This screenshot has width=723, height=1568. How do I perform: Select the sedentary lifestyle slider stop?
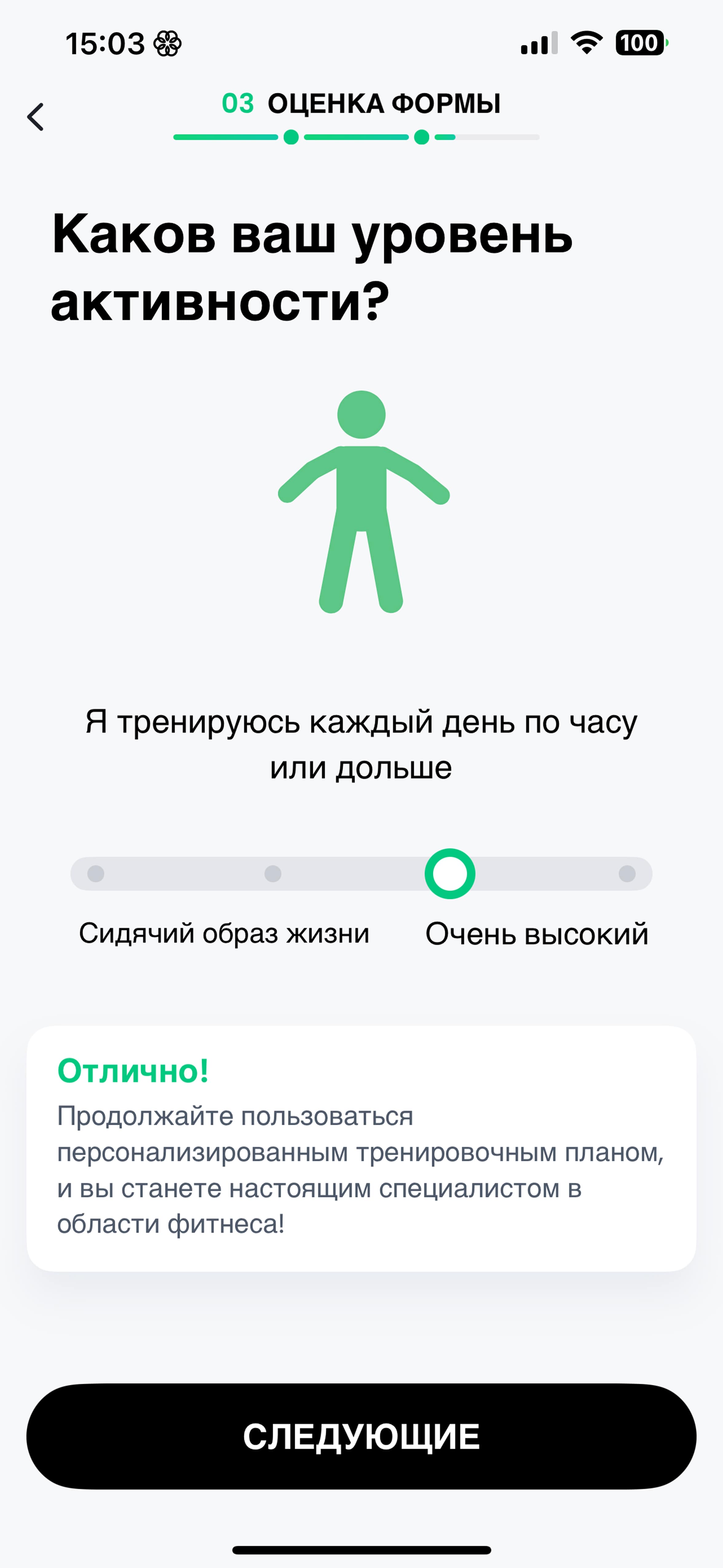pyautogui.click(x=96, y=874)
